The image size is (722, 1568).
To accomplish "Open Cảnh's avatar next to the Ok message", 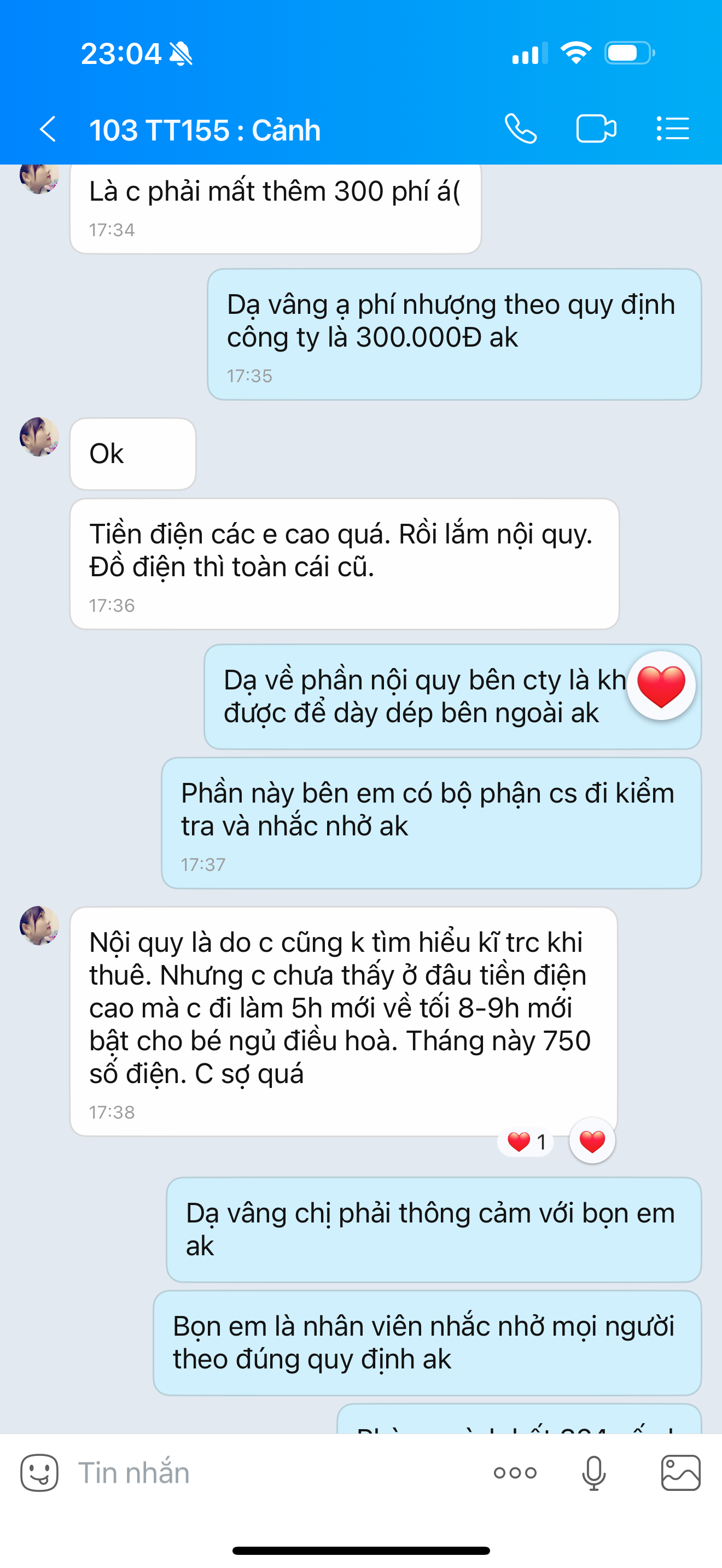I will coord(39,437).
